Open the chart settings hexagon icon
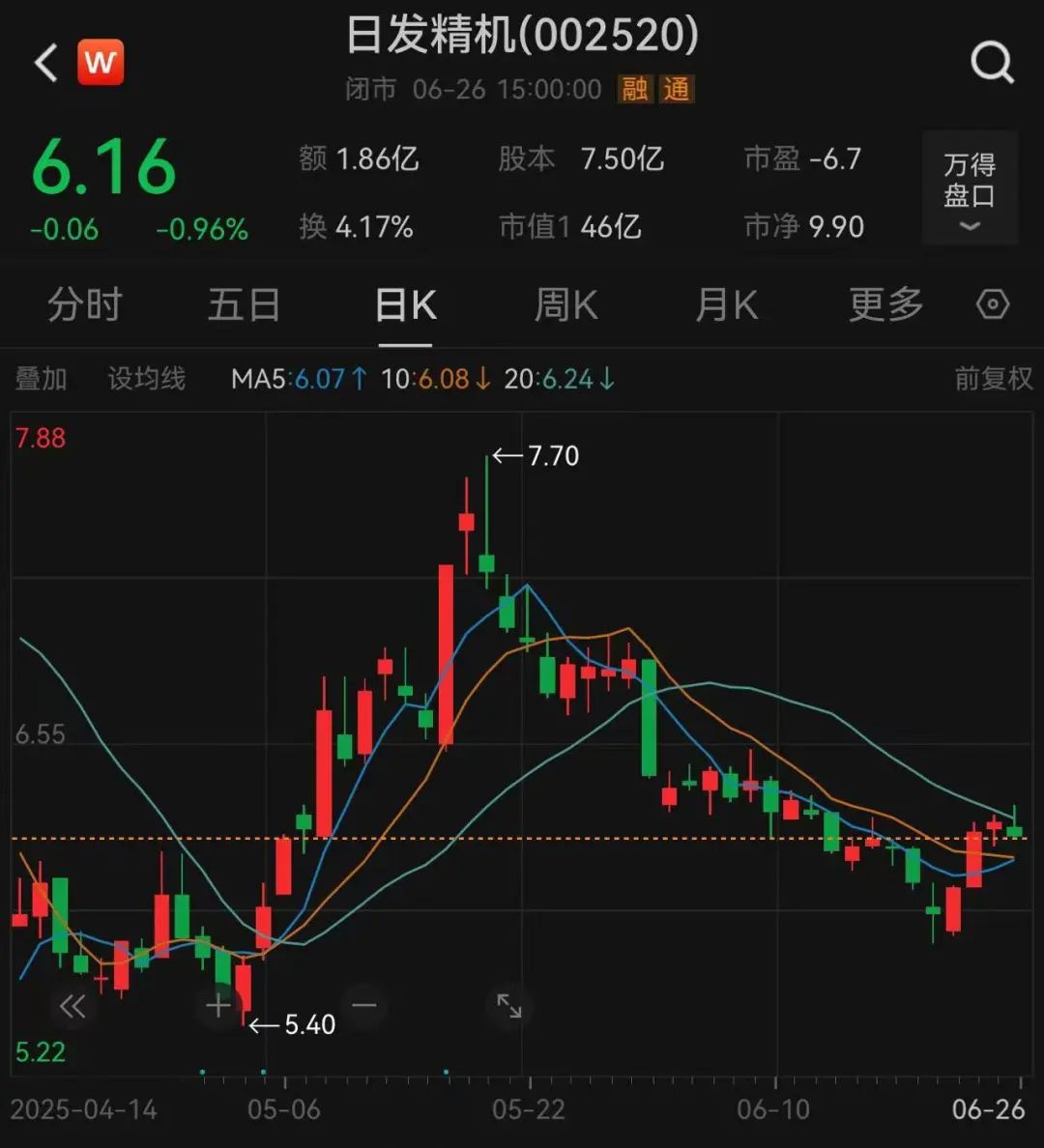Viewport: 1044px width, 1148px height. click(993, 305)
